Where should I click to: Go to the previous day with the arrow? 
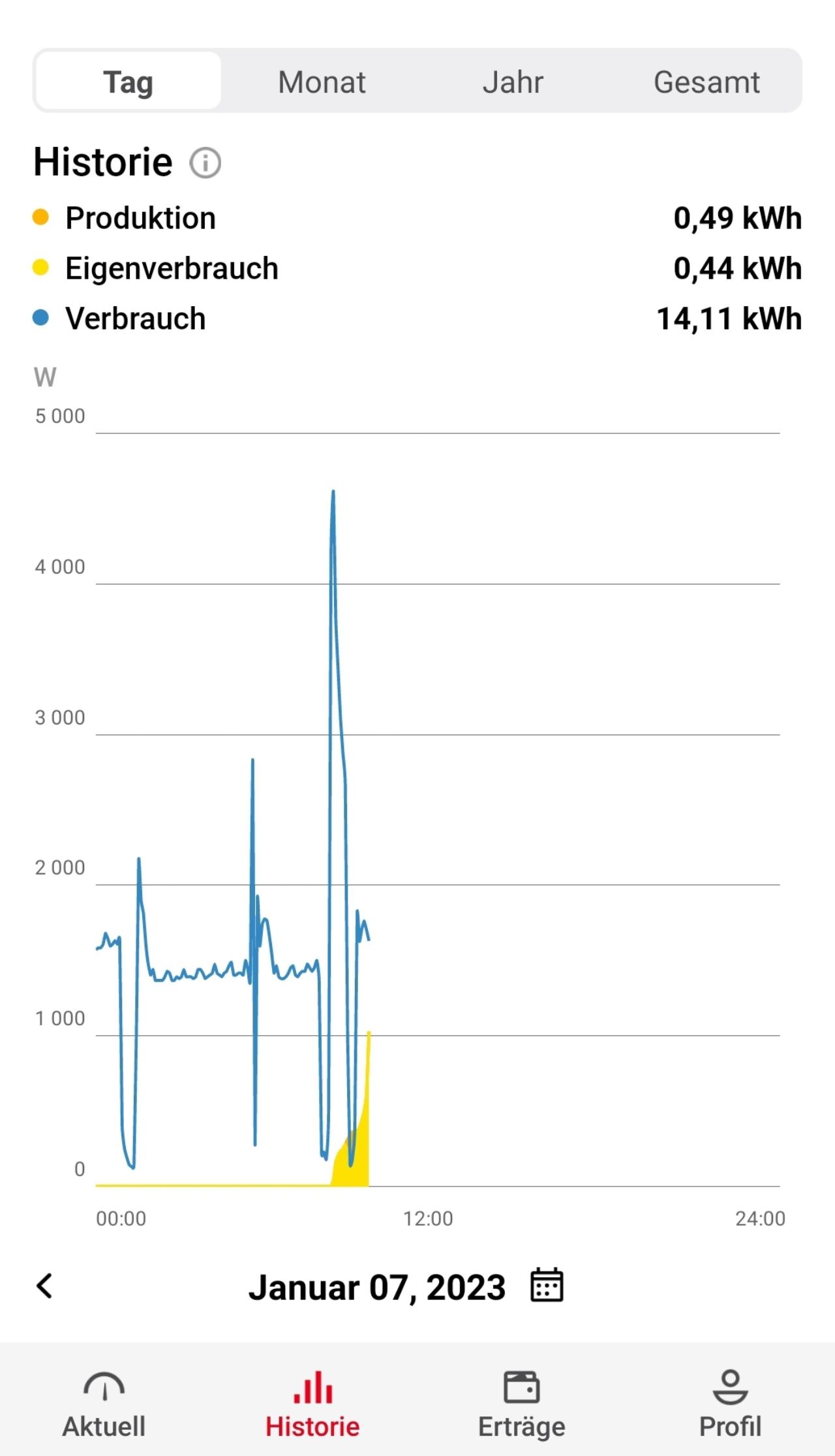point(44,1286)
